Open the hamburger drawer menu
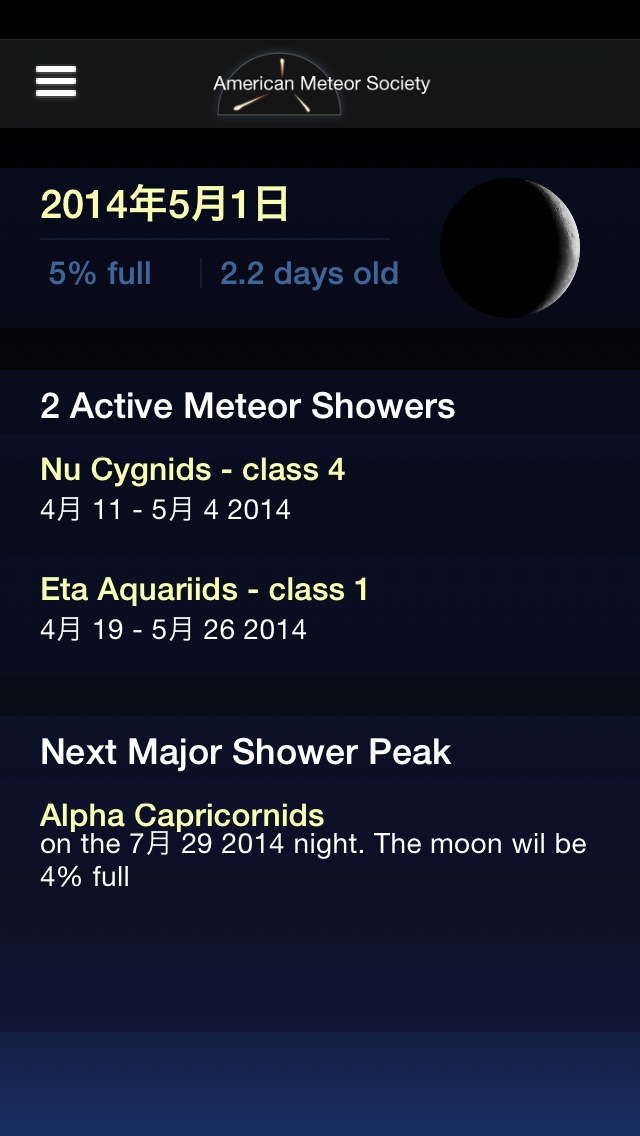This screenshot has height=1136, width=640. 56,82
